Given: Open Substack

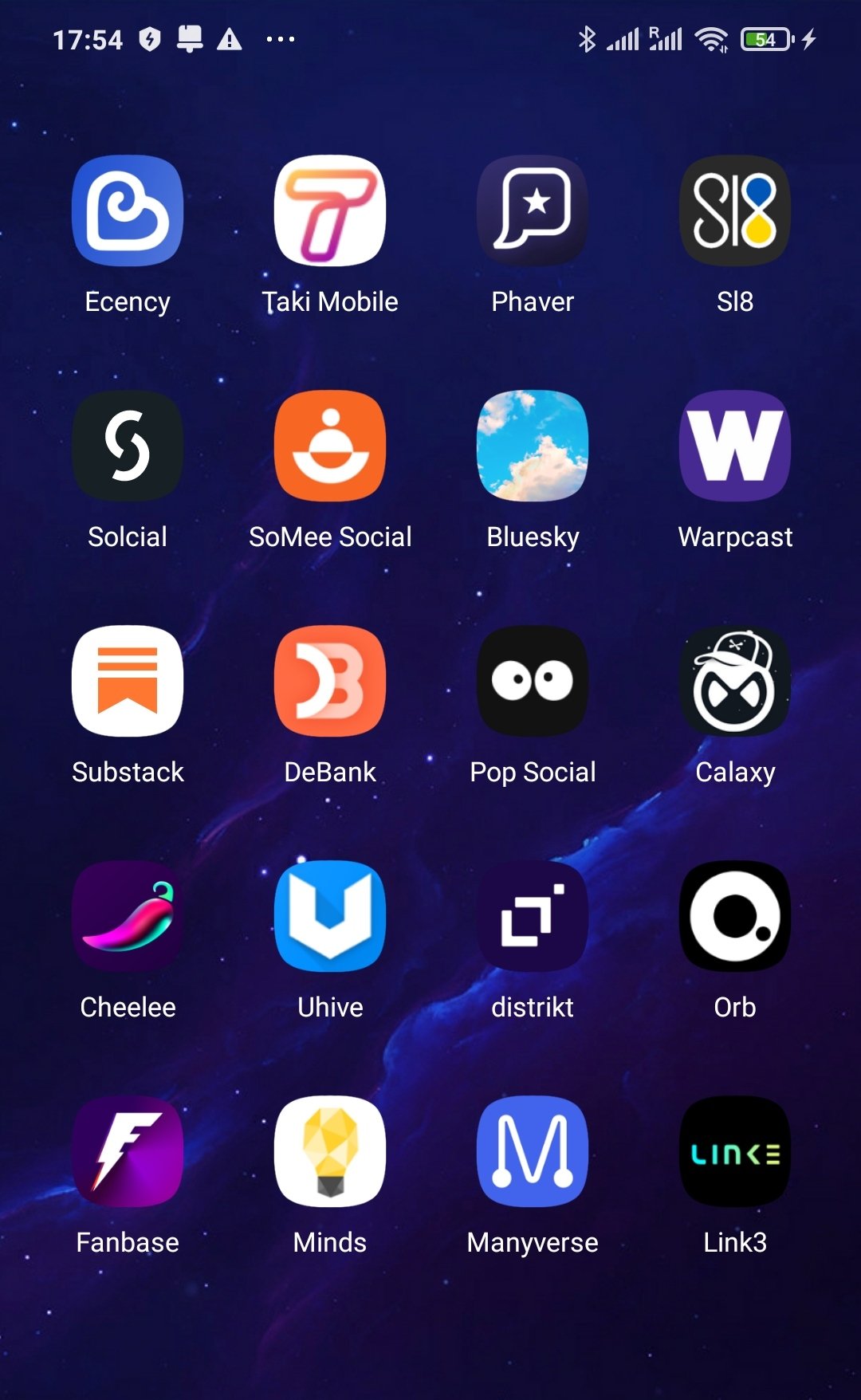Looking at the screenshot, I should 128,682.
